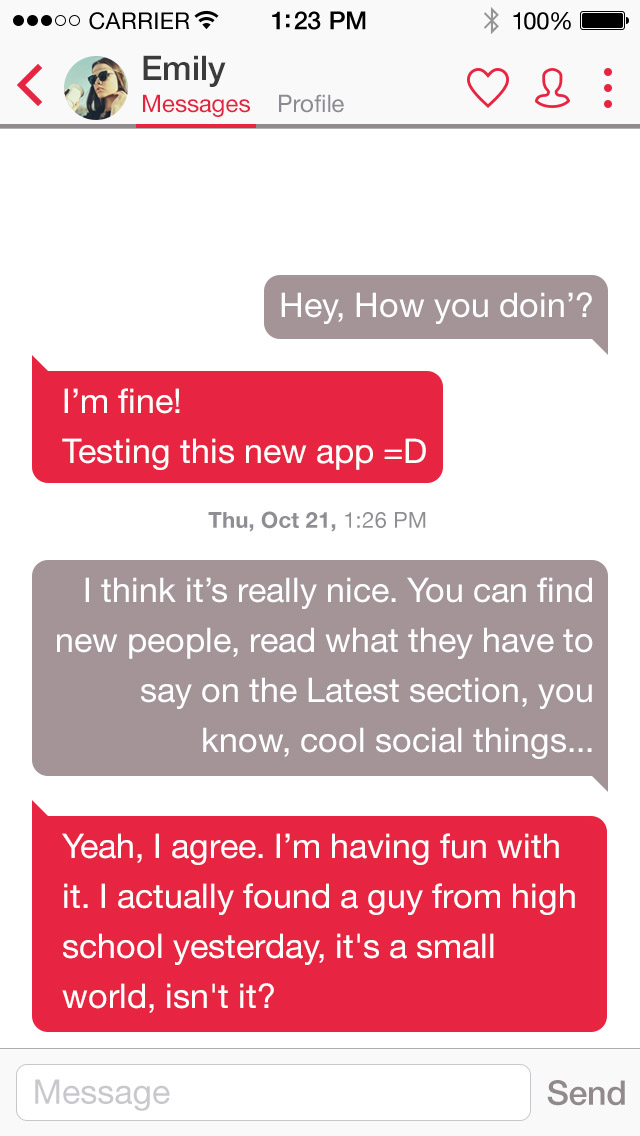Tap Emily's profile picture

click(96, 88)
